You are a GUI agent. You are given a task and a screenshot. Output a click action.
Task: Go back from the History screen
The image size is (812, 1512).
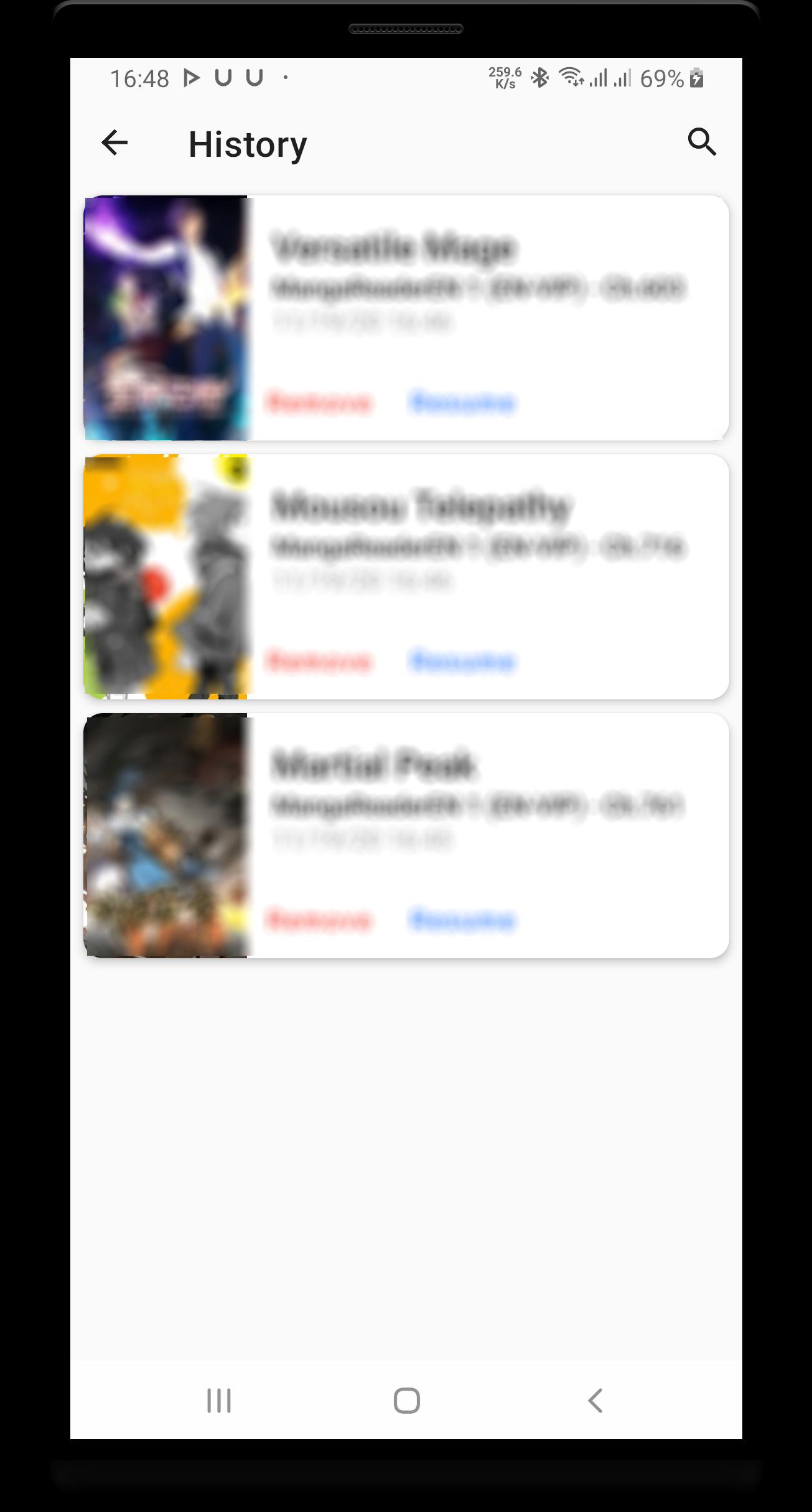(114, 143)
